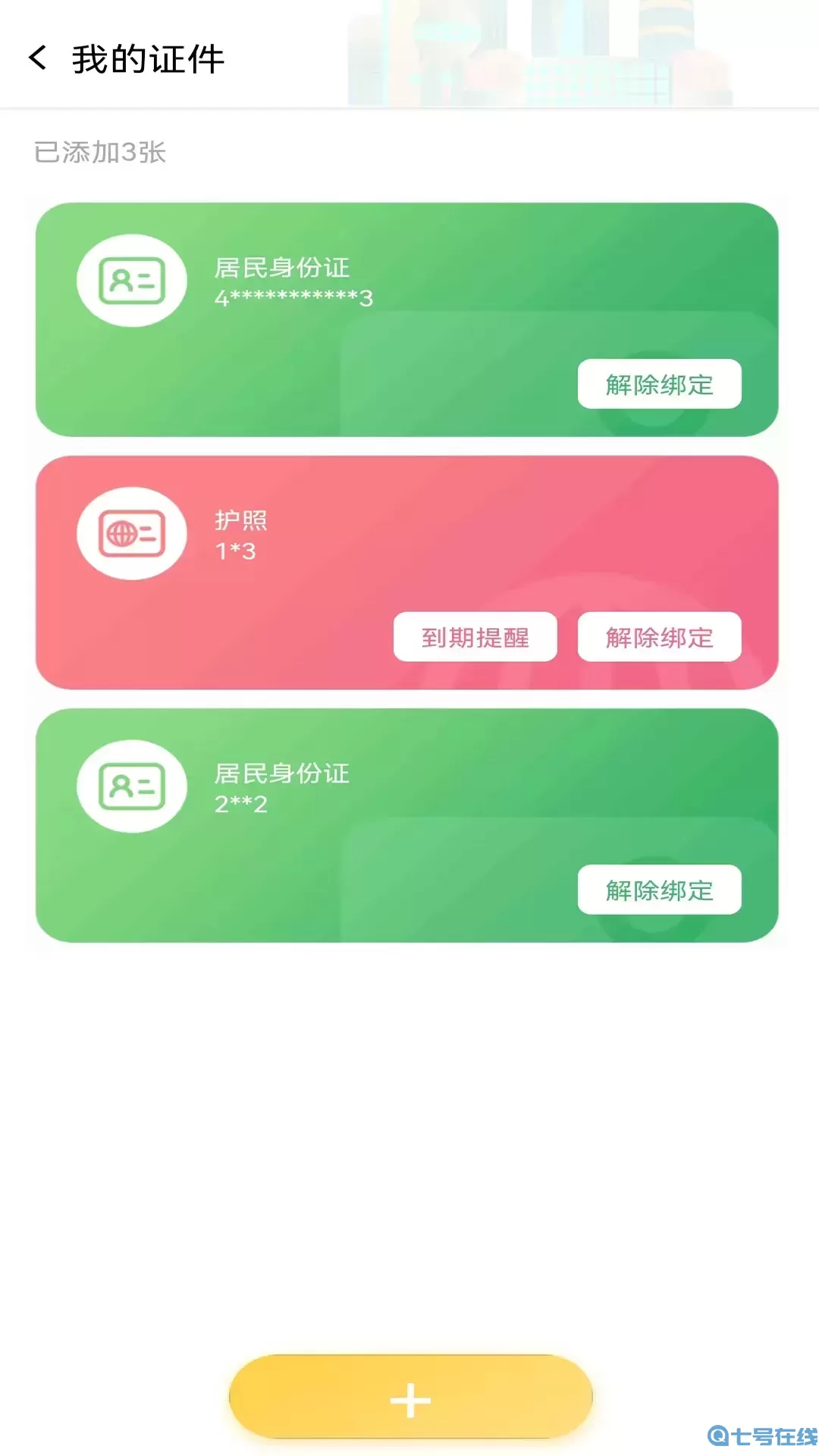Viewport: 819px width, 1456px height.
Task: Select the 我的证件 title text
Action: tap(149, 58)
